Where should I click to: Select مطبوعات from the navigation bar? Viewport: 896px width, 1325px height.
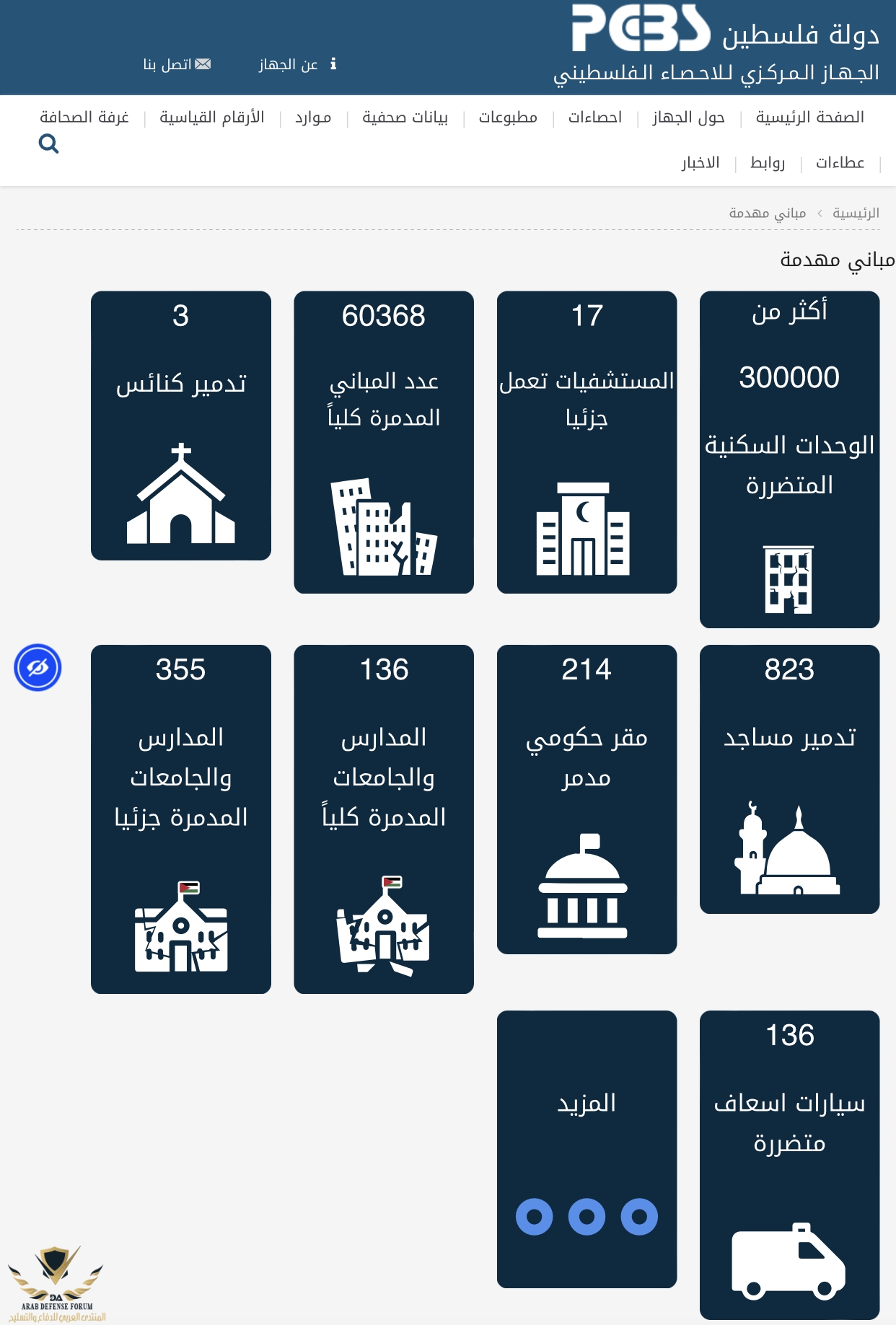click(x=508, y=118)
